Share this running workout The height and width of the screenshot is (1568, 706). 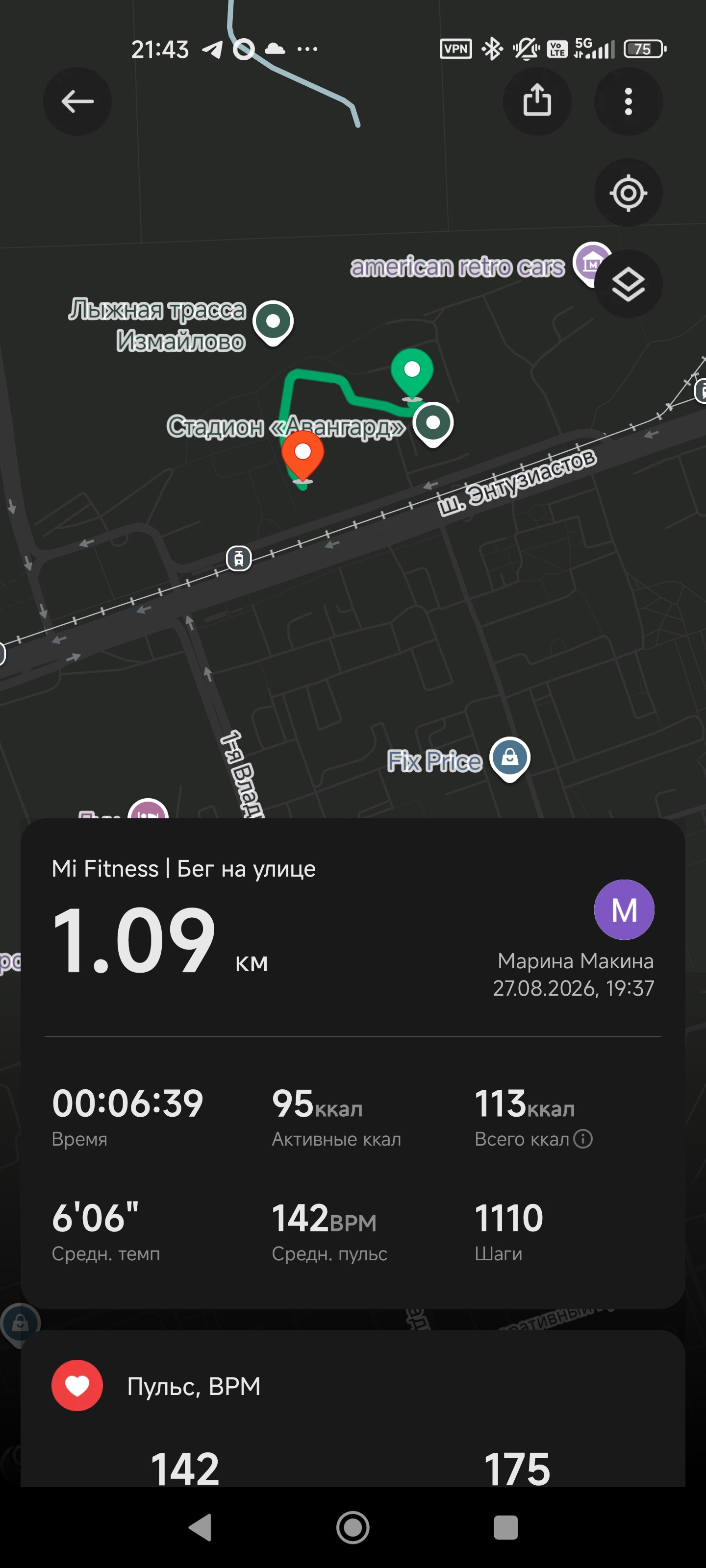tap(537, 101)
